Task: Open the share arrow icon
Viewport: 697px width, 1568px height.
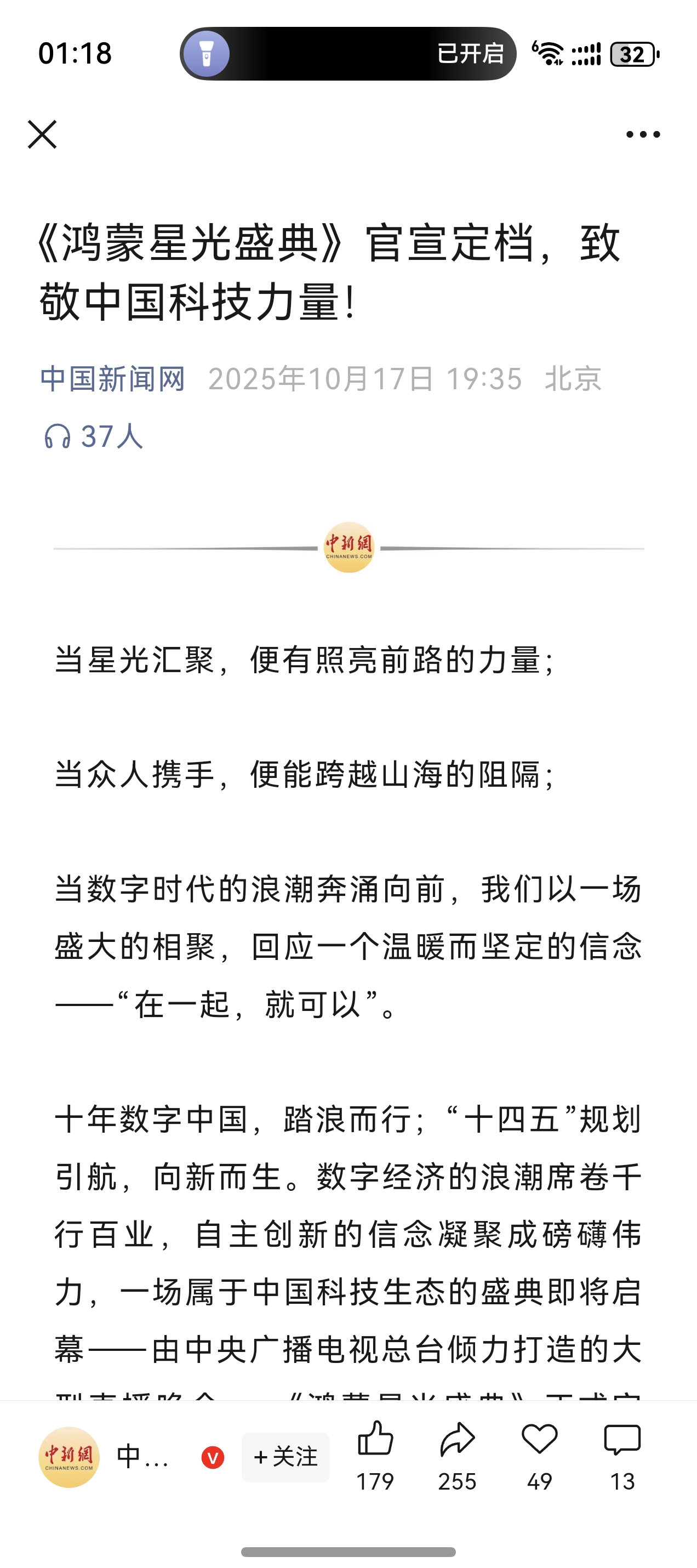Action: (458, 1441)
